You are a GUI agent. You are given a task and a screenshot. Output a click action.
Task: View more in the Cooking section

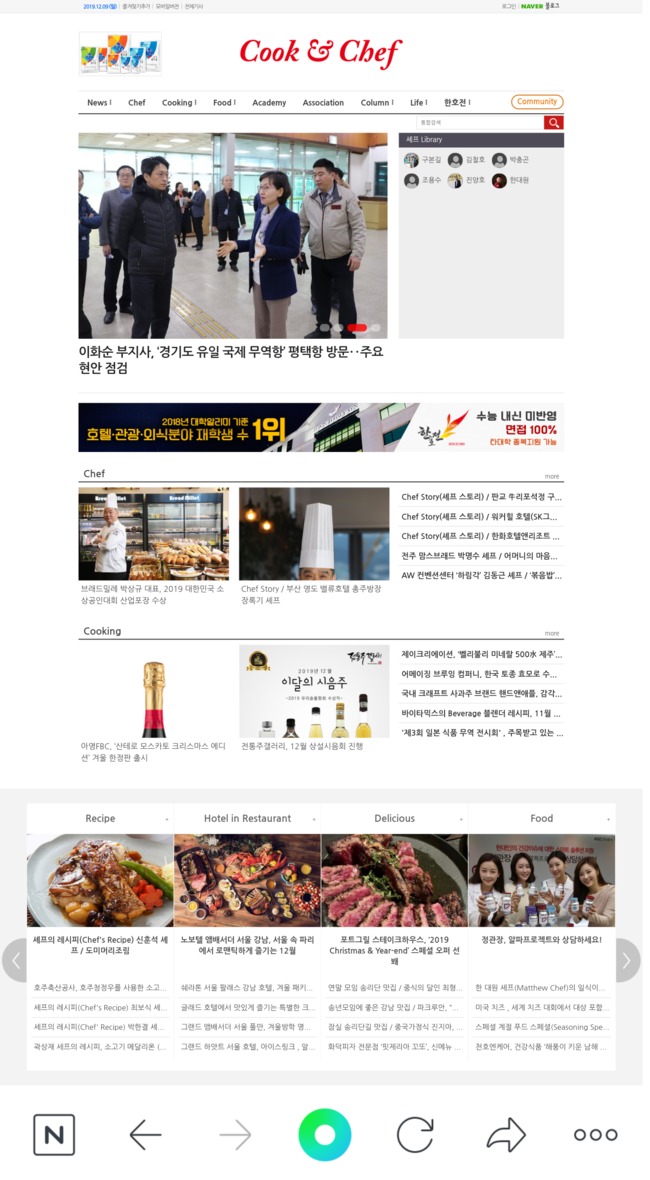(x=552, y=633)
